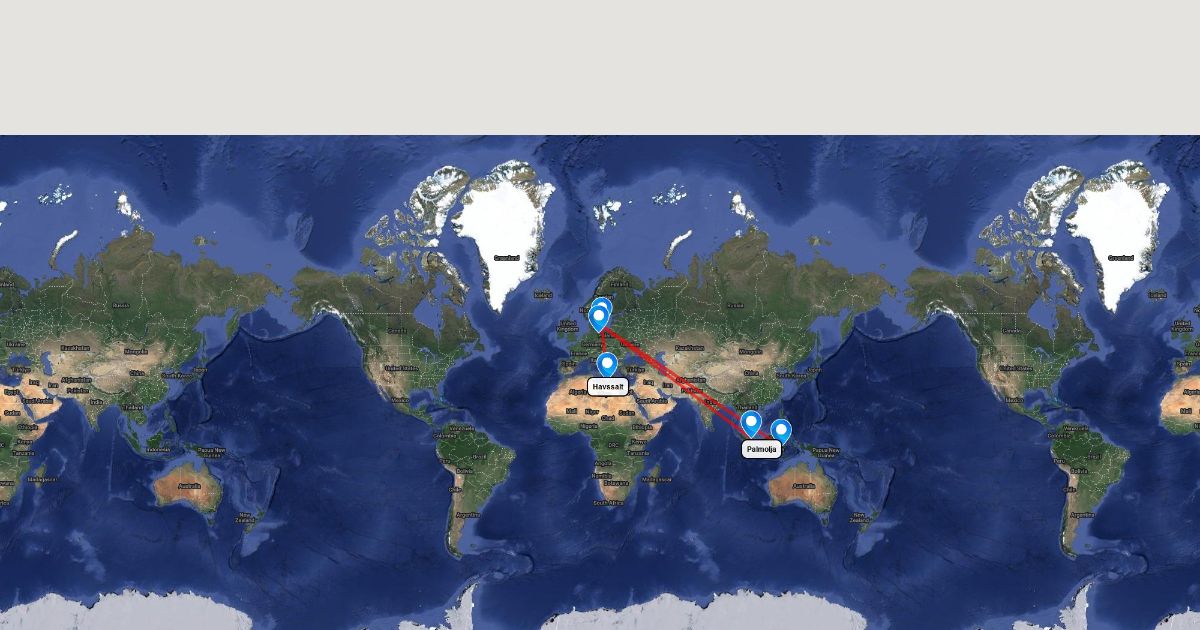Select the pin east of Palmolja over Indonesia
This screenshot has height=630, width=1200.
coord(781,431)
